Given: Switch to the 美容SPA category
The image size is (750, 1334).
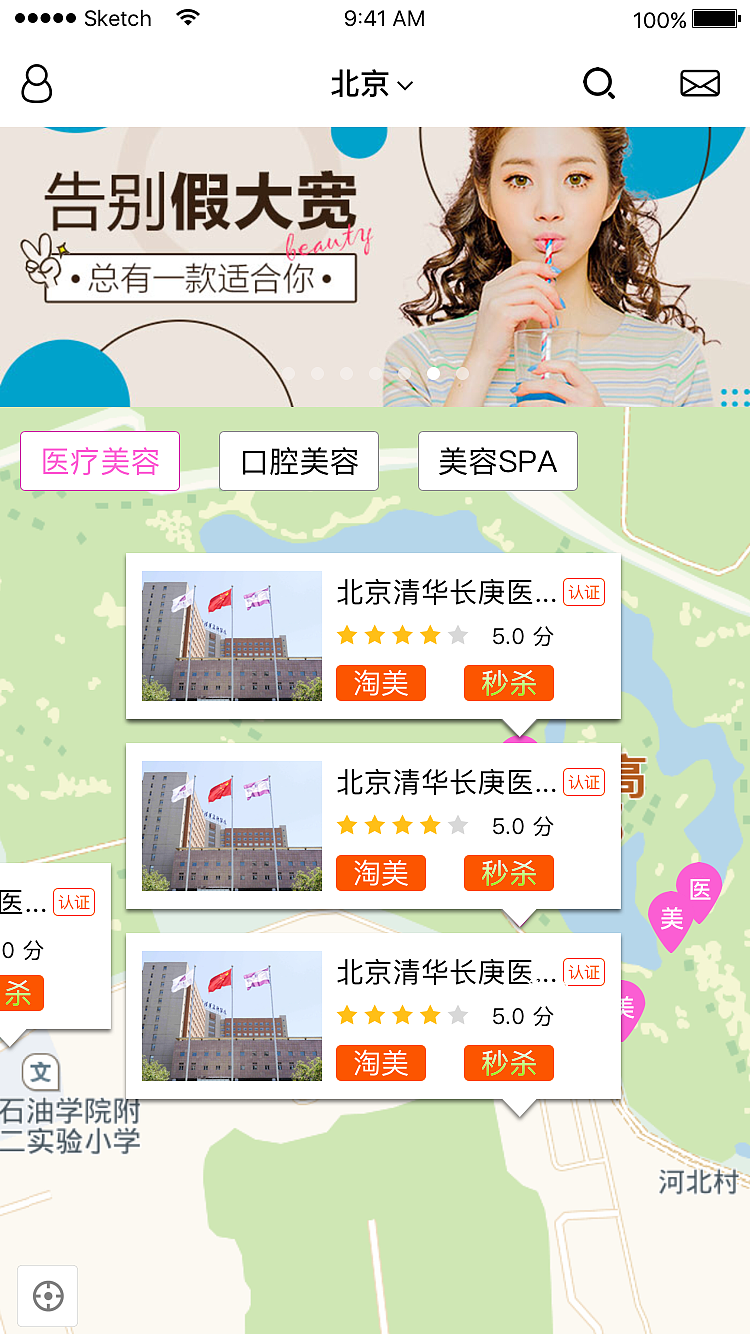Looking at the screenshot, I should click(497, 461).
